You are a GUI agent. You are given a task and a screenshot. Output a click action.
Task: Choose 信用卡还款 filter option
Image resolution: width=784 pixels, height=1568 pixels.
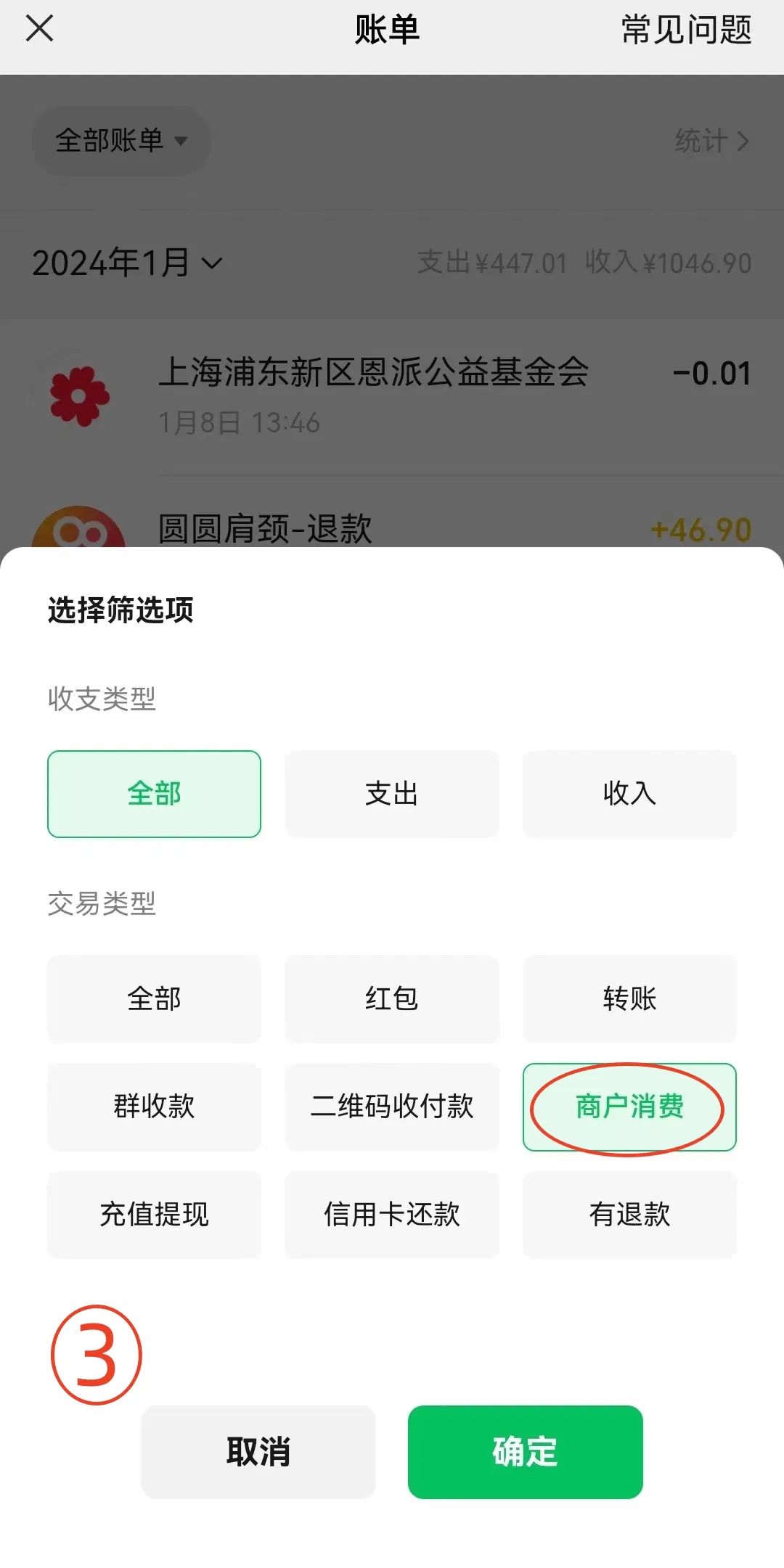click(392, 1215)
